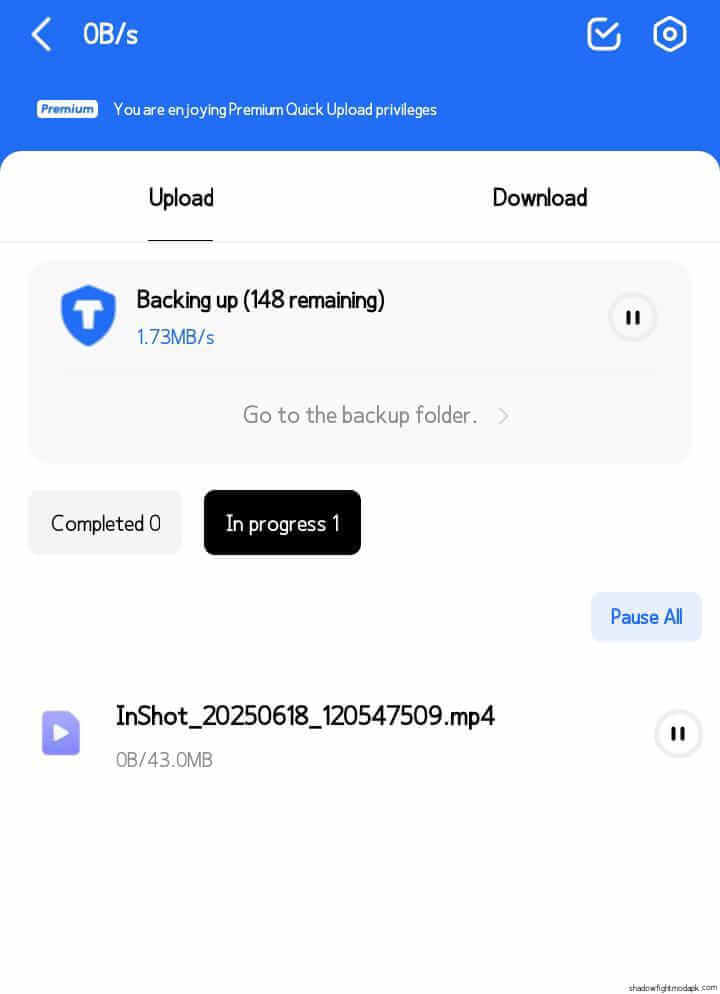Viewport: 720px width, 994px height.
Task: Select the Premium badge label
Action: pos(67,109)
